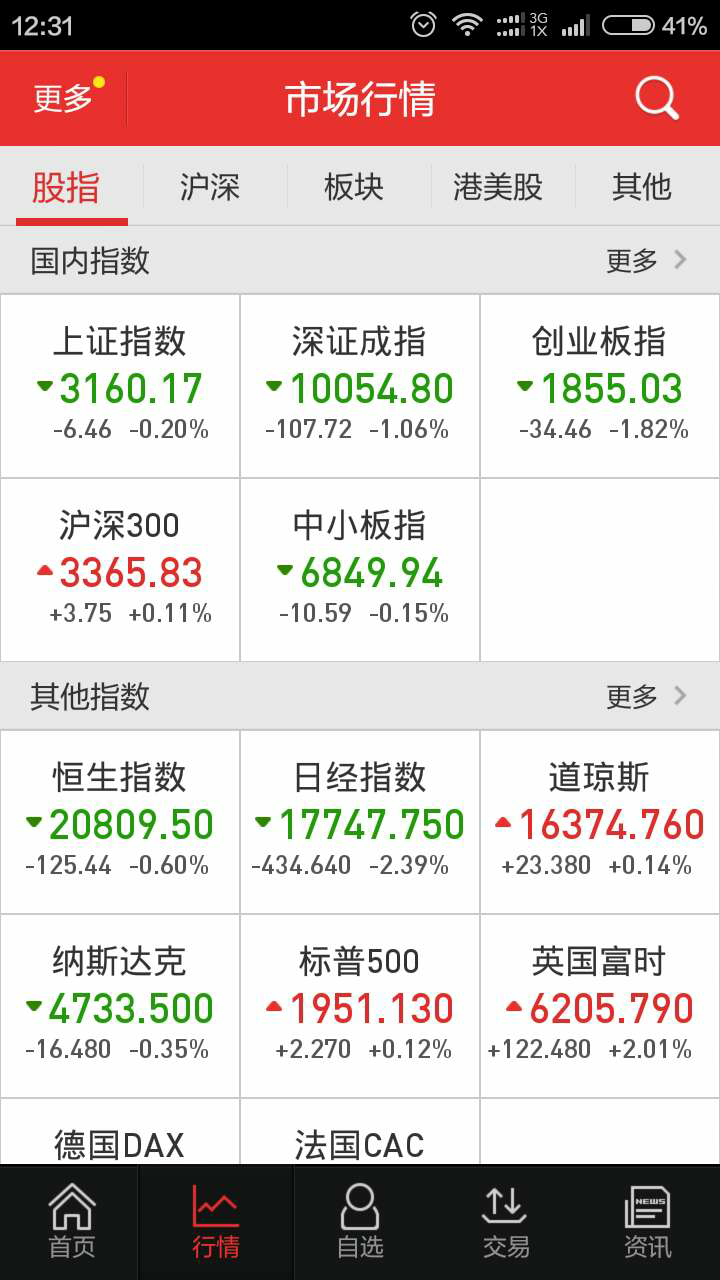Open the 英国富时 index card

(600, 1006)
